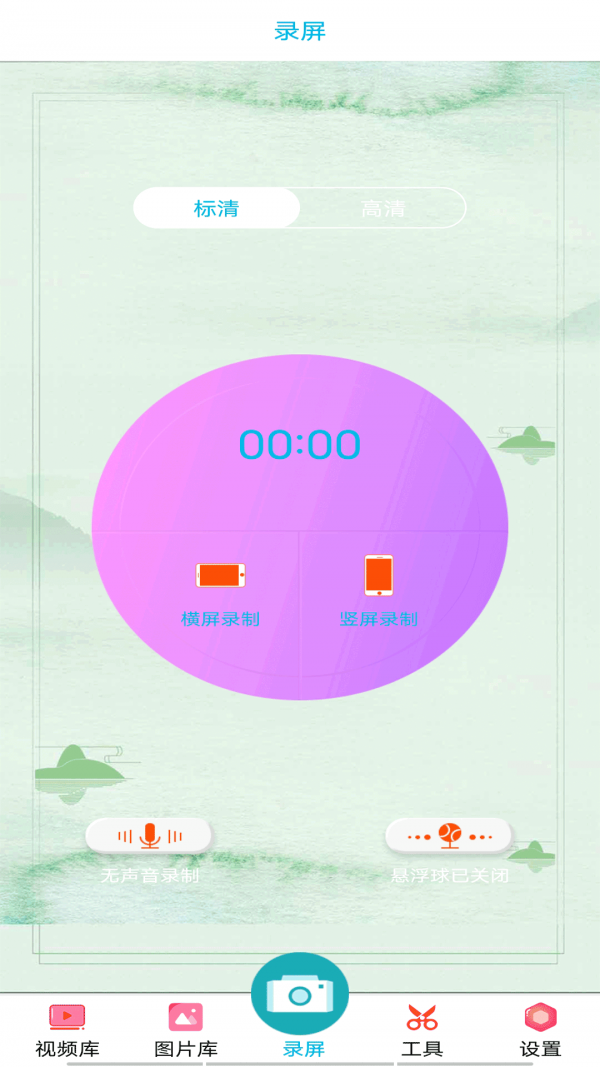Open the 视频库 video library tab
Viewport: 600px width, 1067px height.
coord(67,1030)
